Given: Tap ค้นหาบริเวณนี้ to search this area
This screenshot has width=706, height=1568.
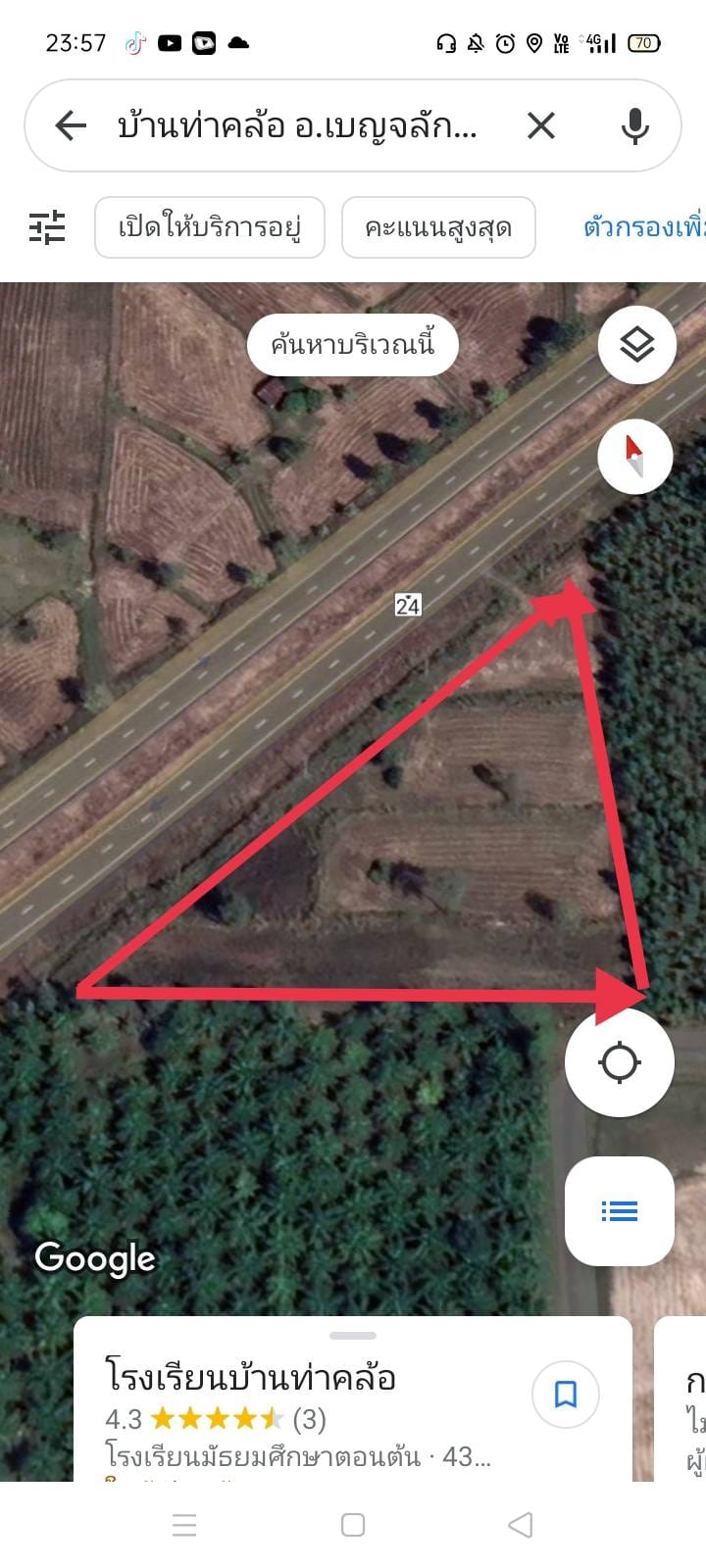Looking at the screenshot, I should pos(353,344).
